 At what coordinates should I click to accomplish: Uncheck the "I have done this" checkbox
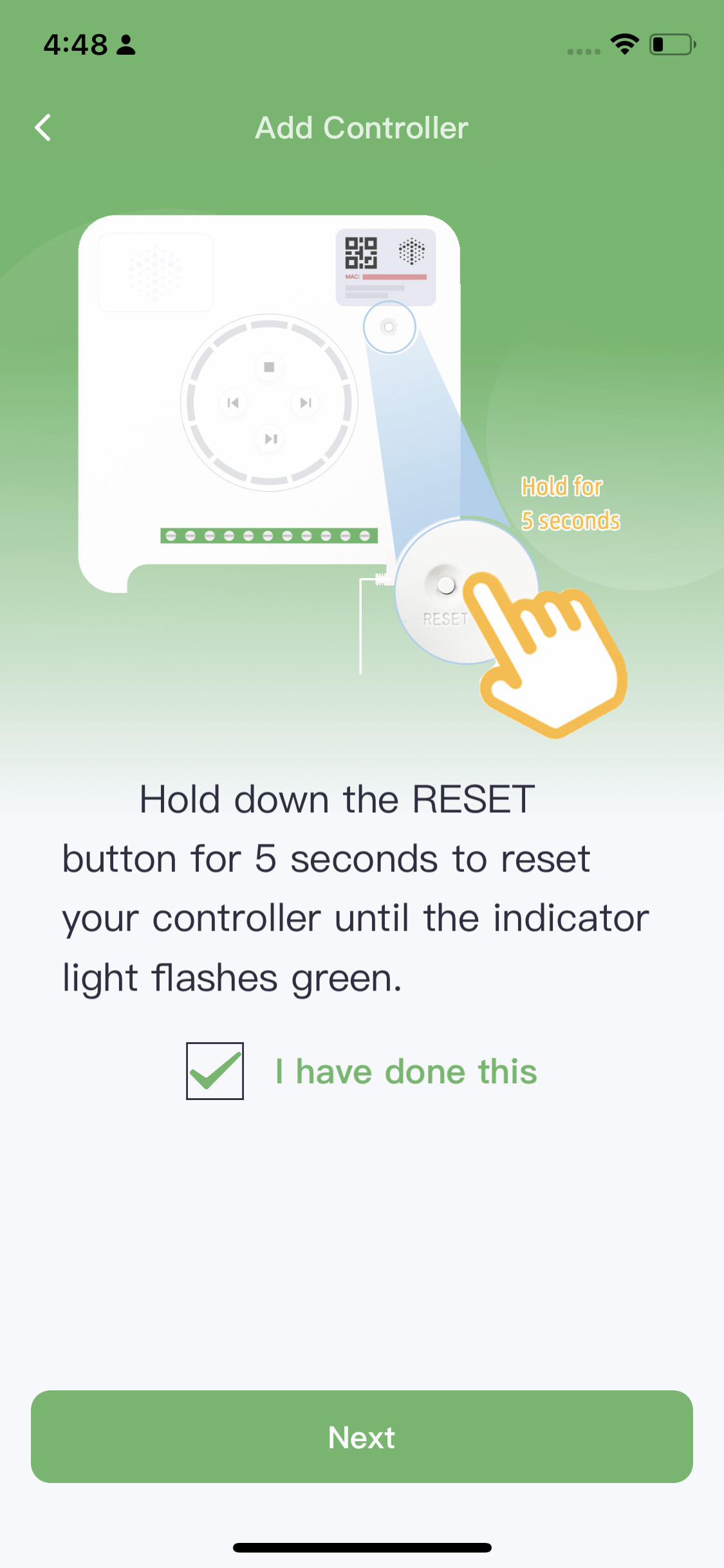(215, 1071)
